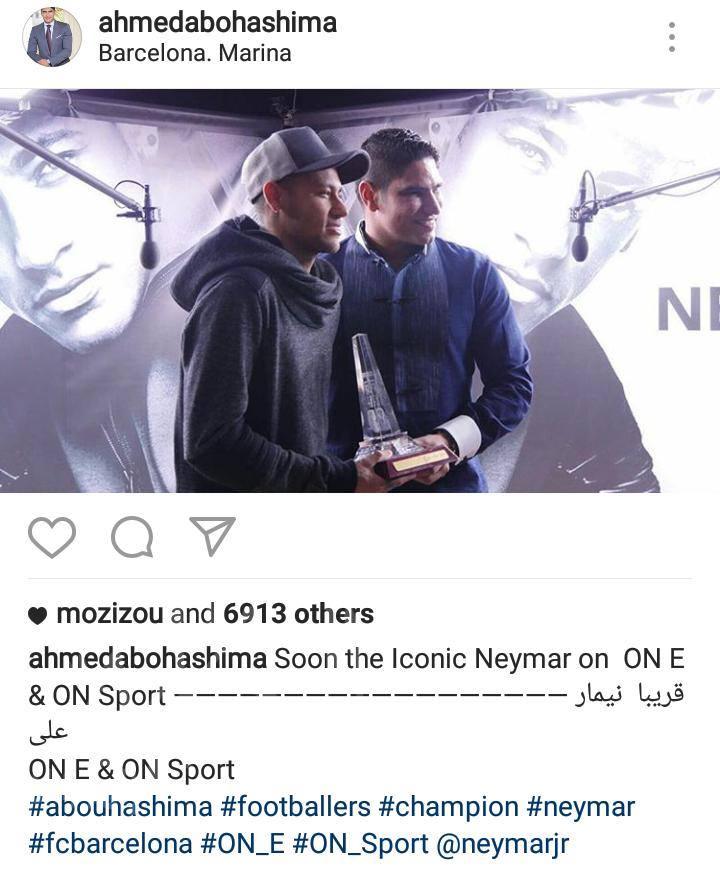Open hashtag #footballers

click(296, 807)
